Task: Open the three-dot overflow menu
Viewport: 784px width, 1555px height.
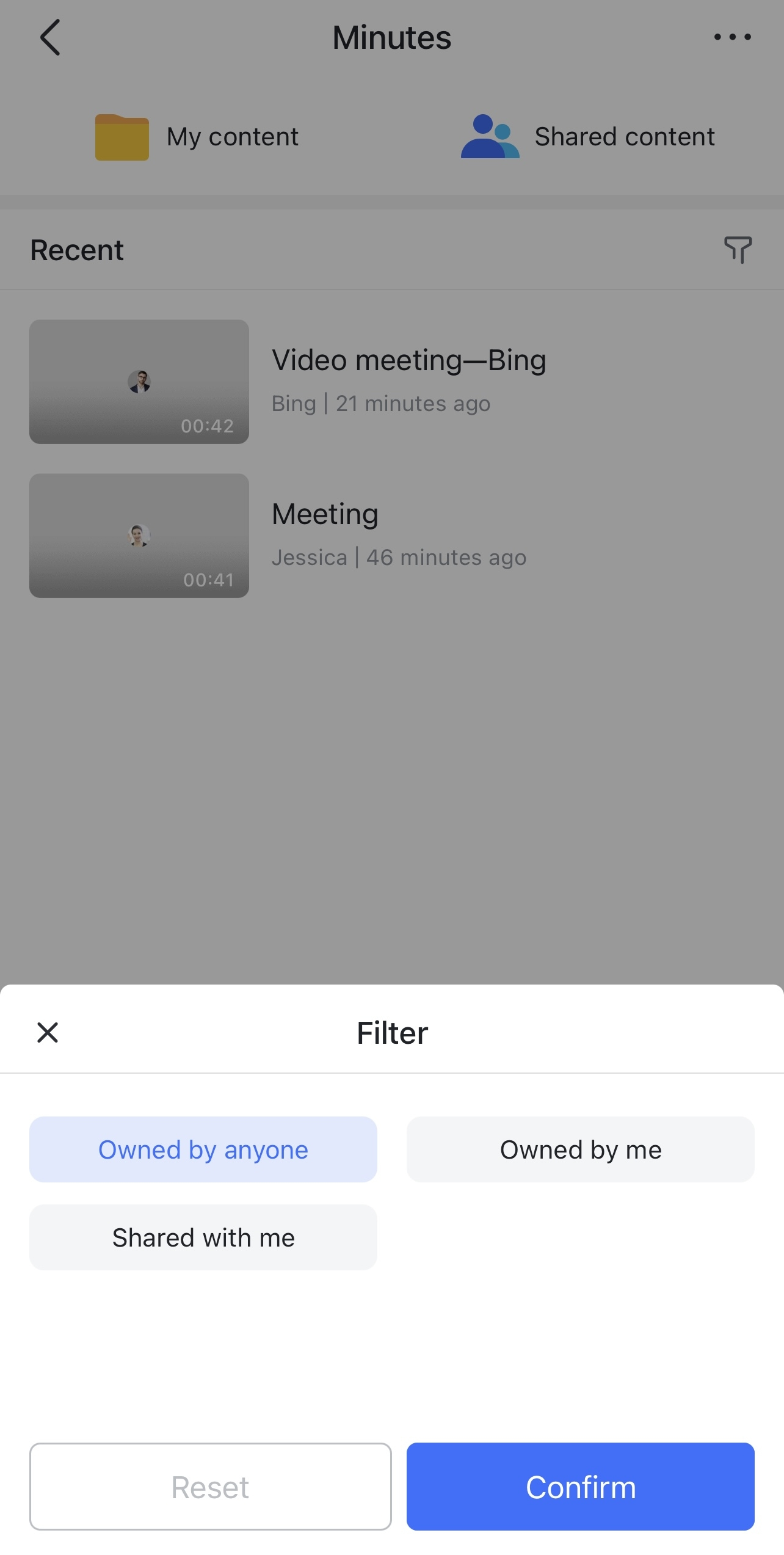Action: coord(732,37)
